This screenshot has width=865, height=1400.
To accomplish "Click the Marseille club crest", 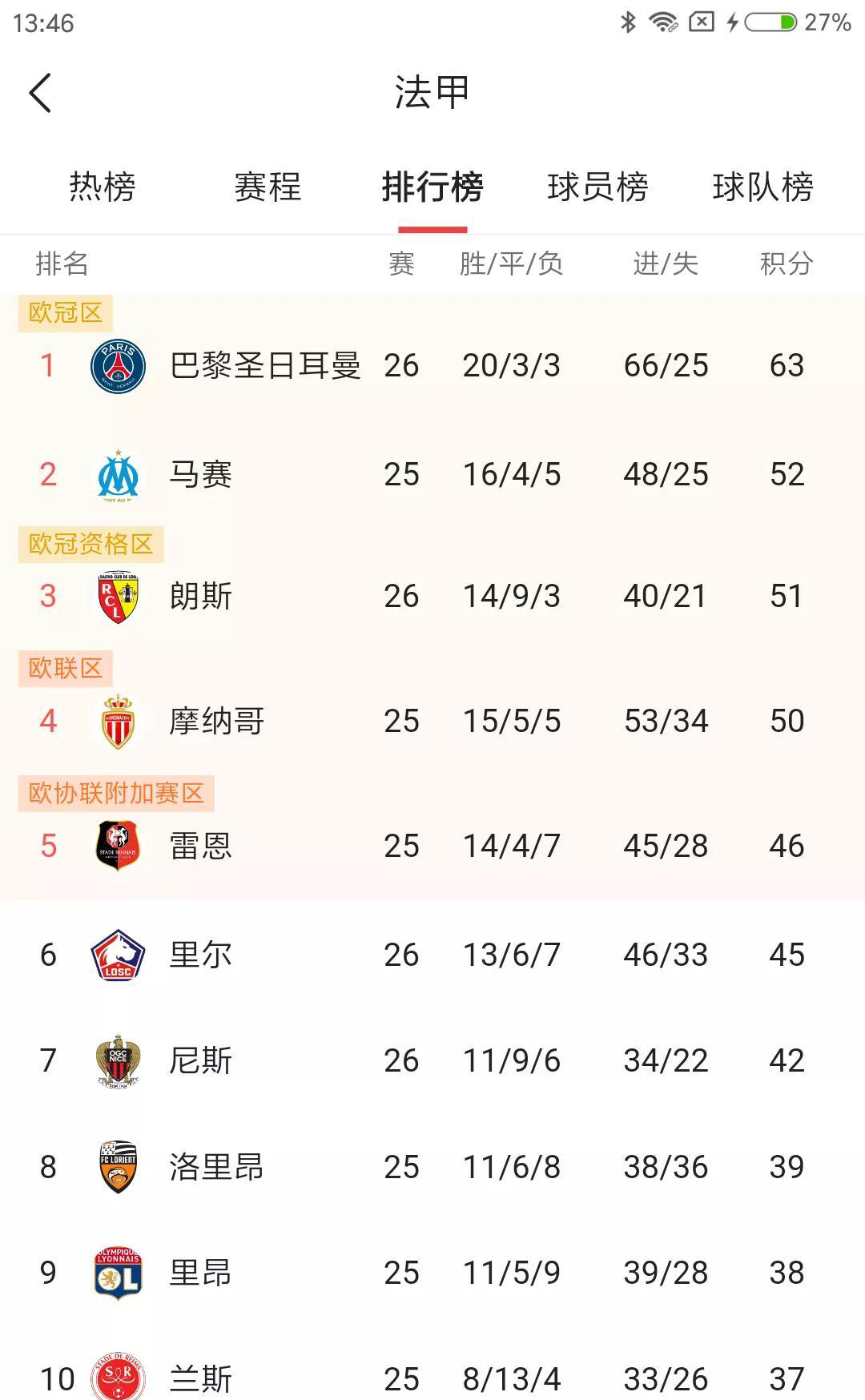I will point(116,474).
